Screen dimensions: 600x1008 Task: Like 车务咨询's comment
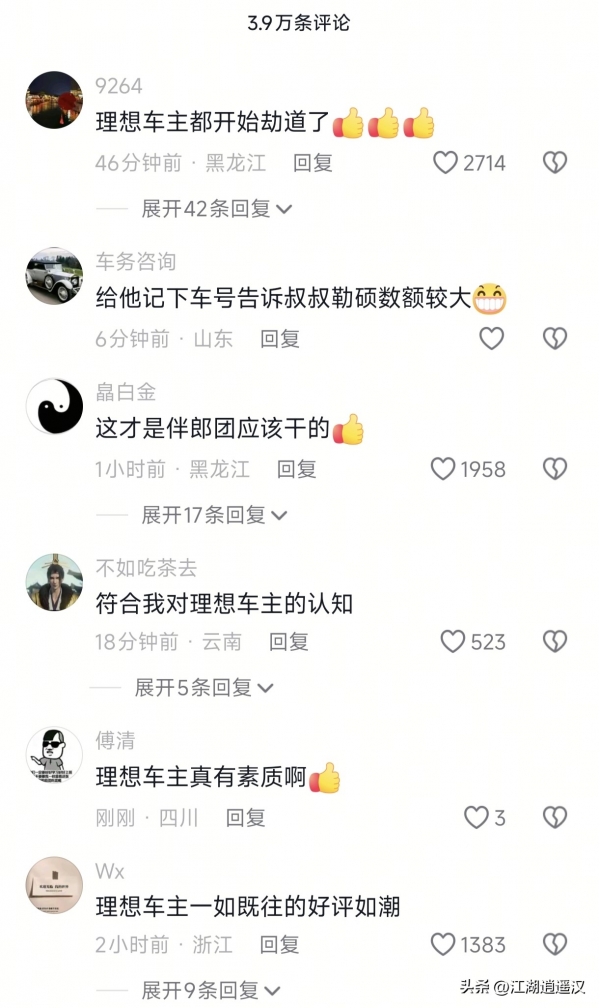pyautogui.click(x=491, y=339)
